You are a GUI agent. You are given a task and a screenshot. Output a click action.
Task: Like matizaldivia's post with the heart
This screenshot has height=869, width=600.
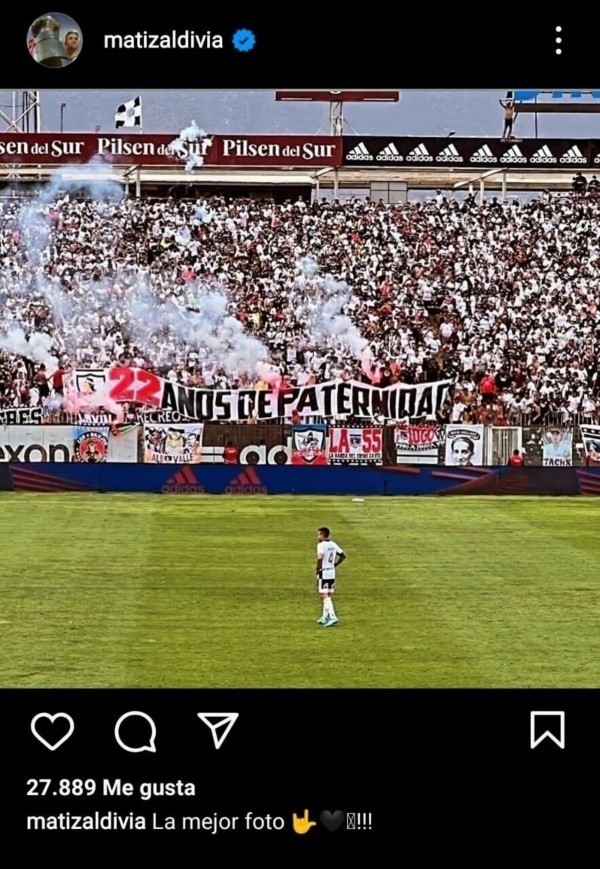[52, 731]
